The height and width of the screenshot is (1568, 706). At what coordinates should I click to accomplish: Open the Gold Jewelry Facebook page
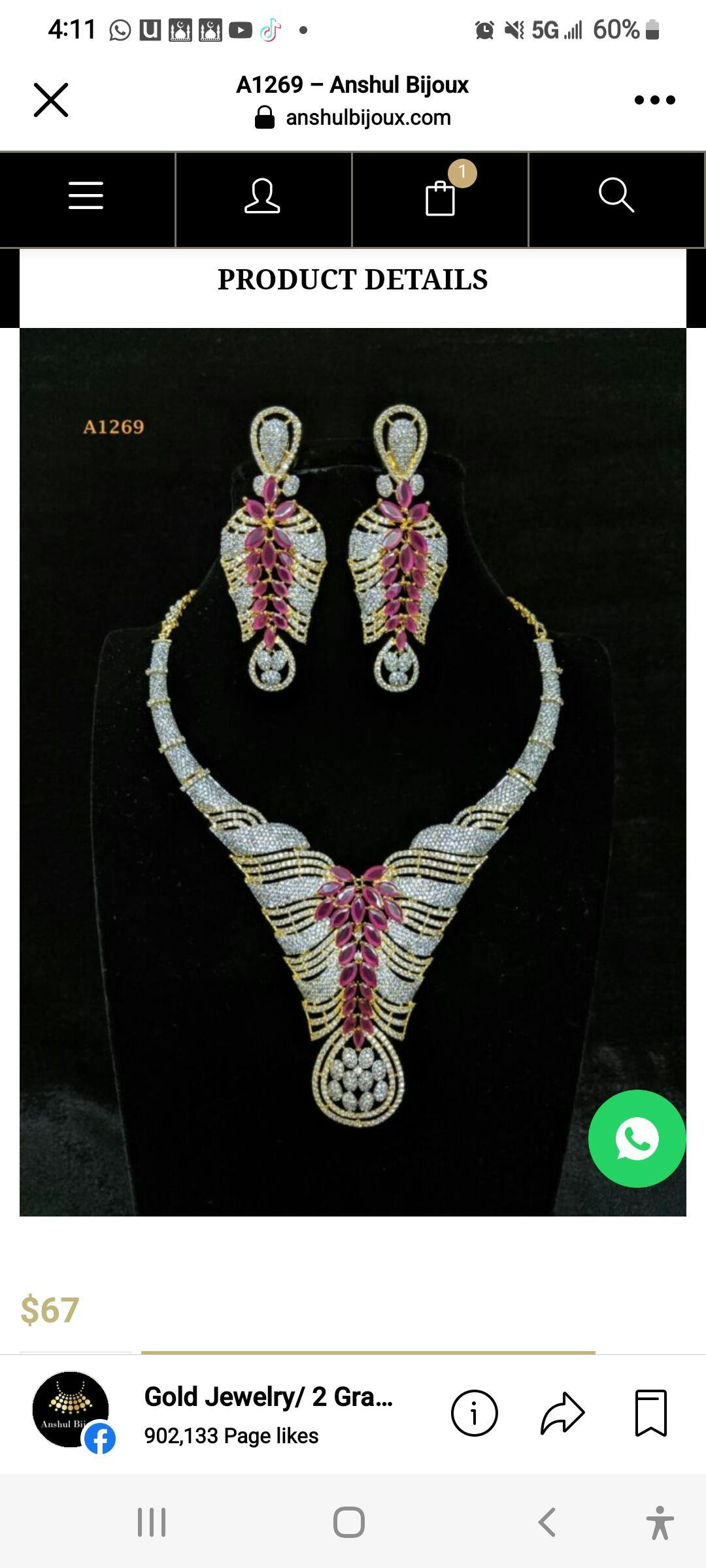click(268, 1397)
